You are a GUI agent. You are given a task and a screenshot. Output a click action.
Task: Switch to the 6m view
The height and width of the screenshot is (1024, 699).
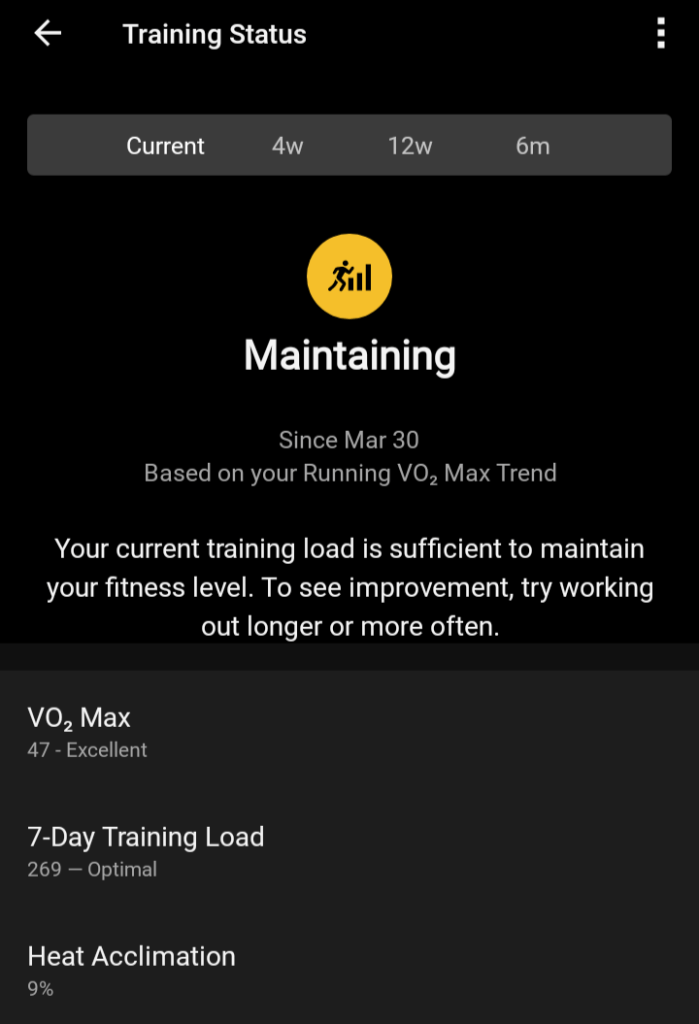click(532, 146)
